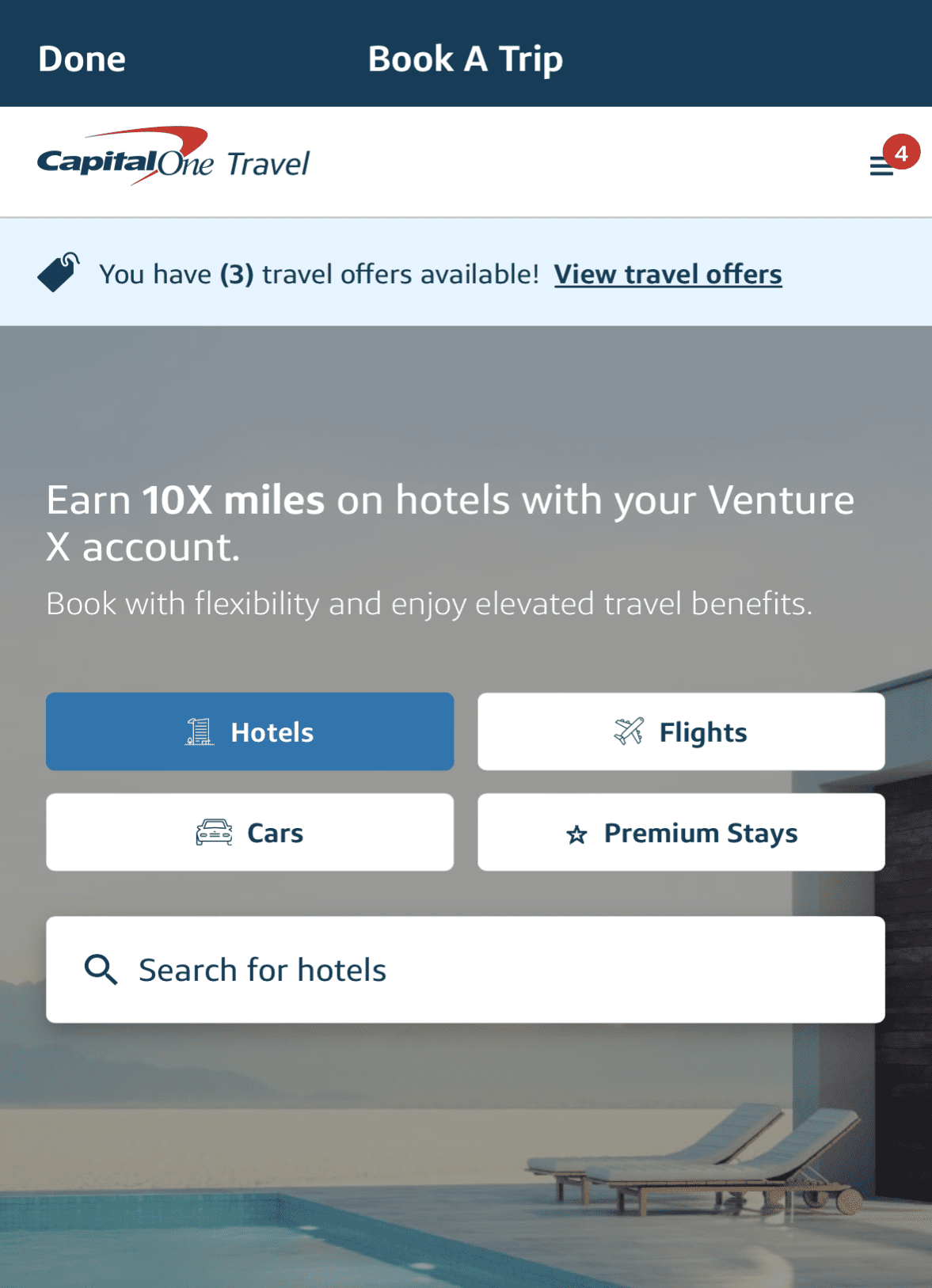This screenshot has width=932, height=1288.
Task: Select the Premium Stays category
Action: pyautogui.click(x=680, y=832)
